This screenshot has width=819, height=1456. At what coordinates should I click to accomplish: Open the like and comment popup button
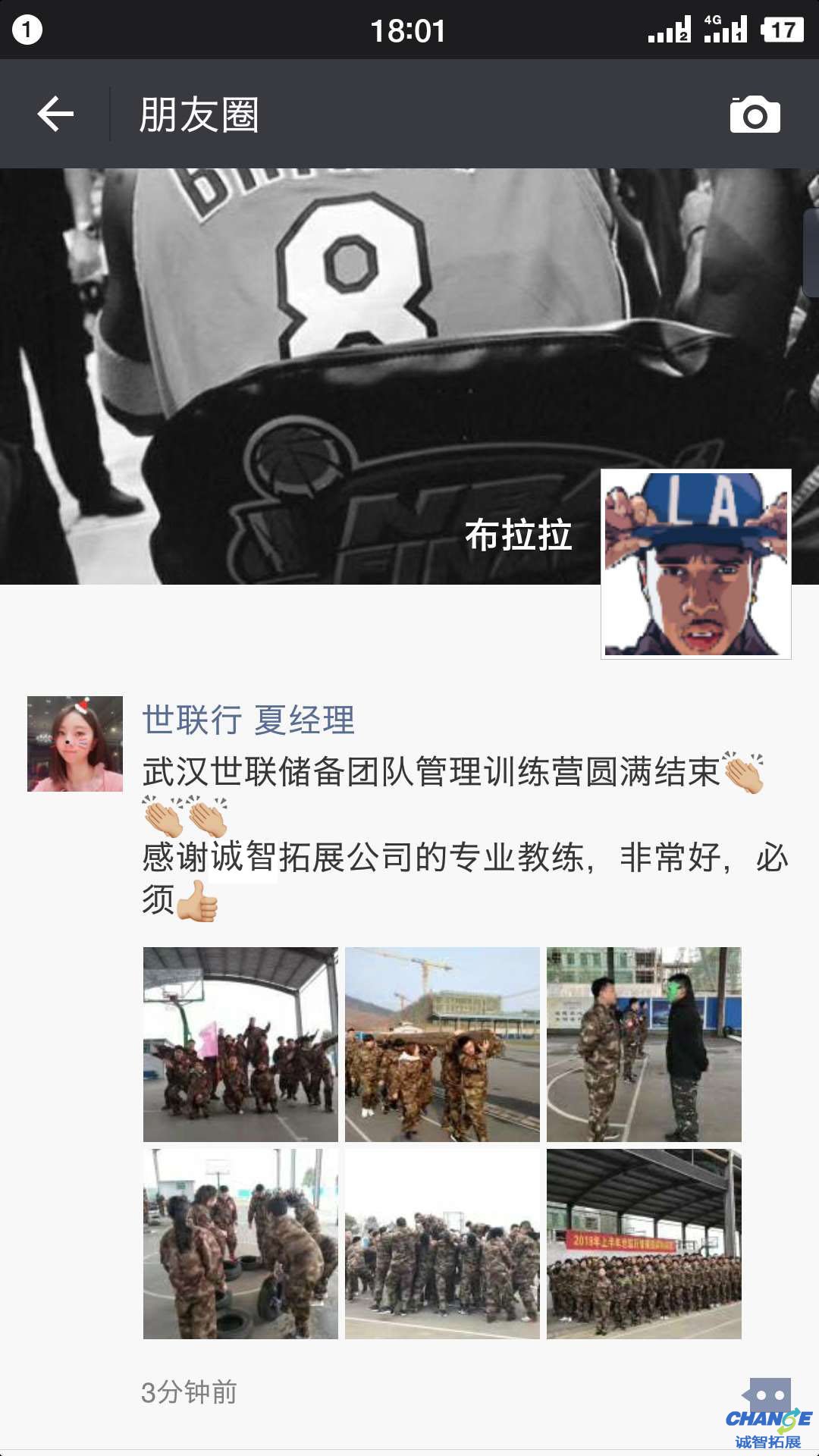point(769,1394)
